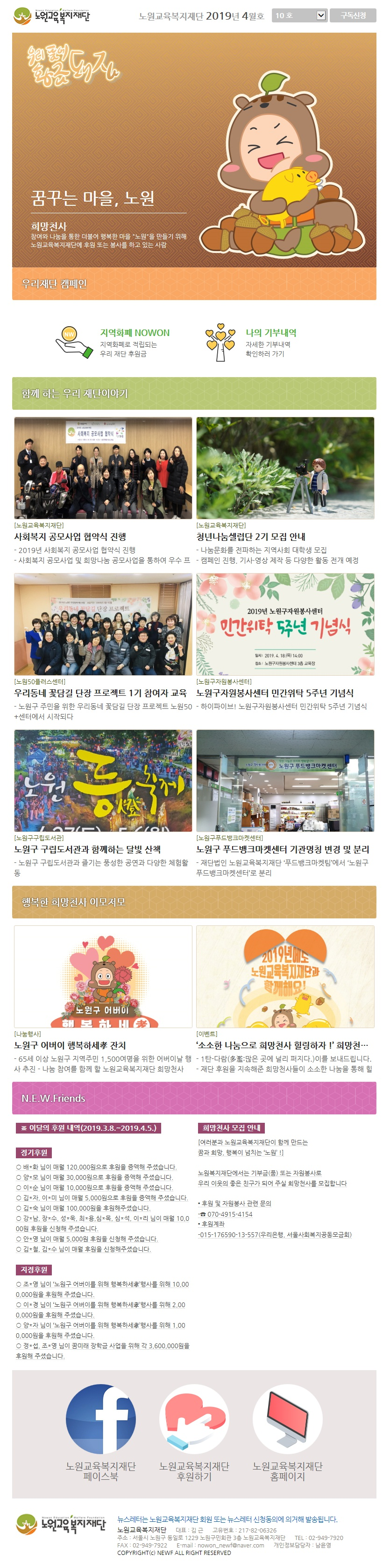The width and height of the screenshot is (390, 1568).
Task: Open 나의 기부내역 donation history
Action: [x=270, y=332]
